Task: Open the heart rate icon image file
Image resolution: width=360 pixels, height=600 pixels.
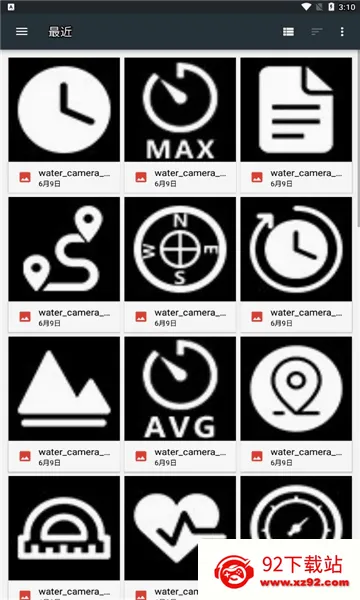Action: pos(161,528)
